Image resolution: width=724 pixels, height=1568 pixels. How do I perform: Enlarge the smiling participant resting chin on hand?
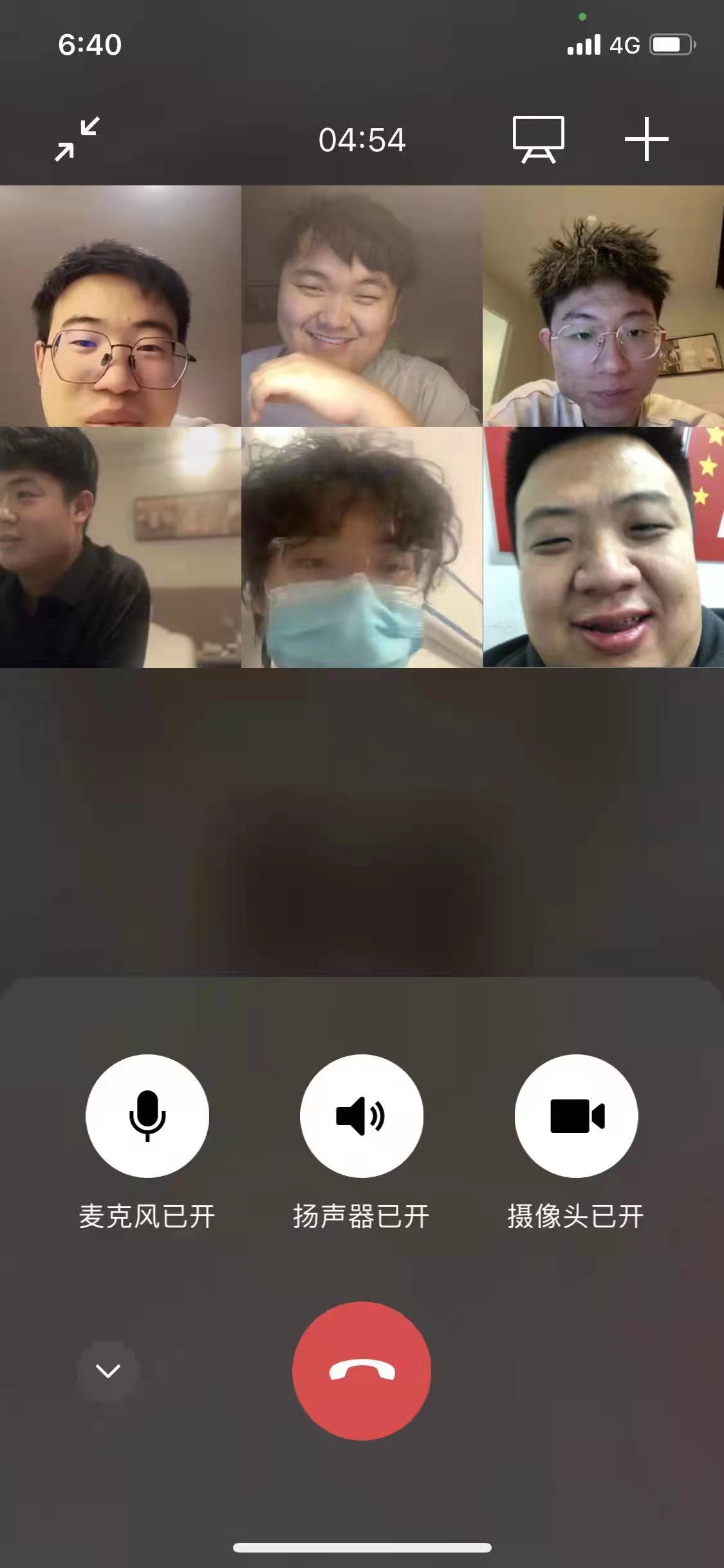click(362, 306)
